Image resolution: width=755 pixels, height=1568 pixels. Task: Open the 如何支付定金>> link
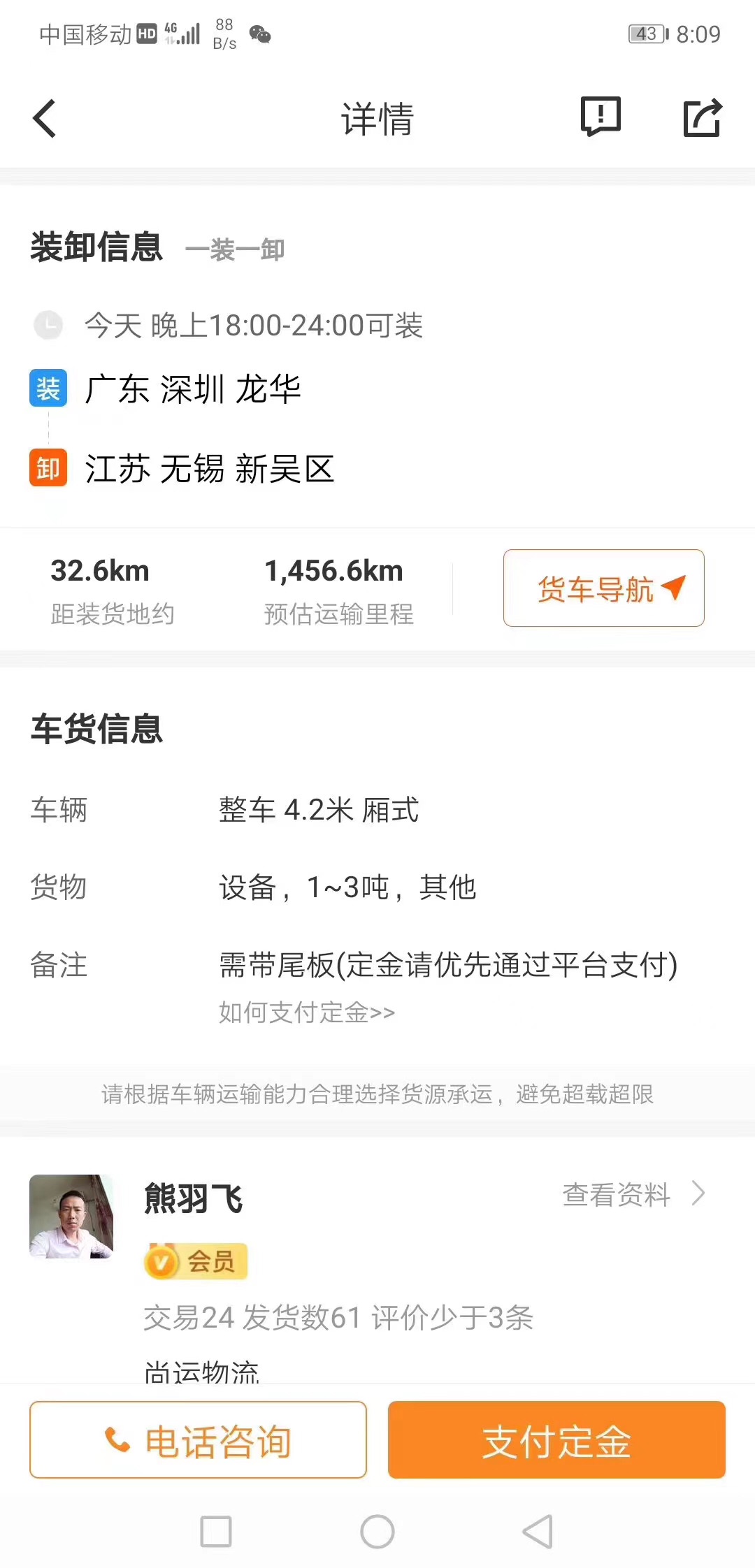coord(307,1012)
